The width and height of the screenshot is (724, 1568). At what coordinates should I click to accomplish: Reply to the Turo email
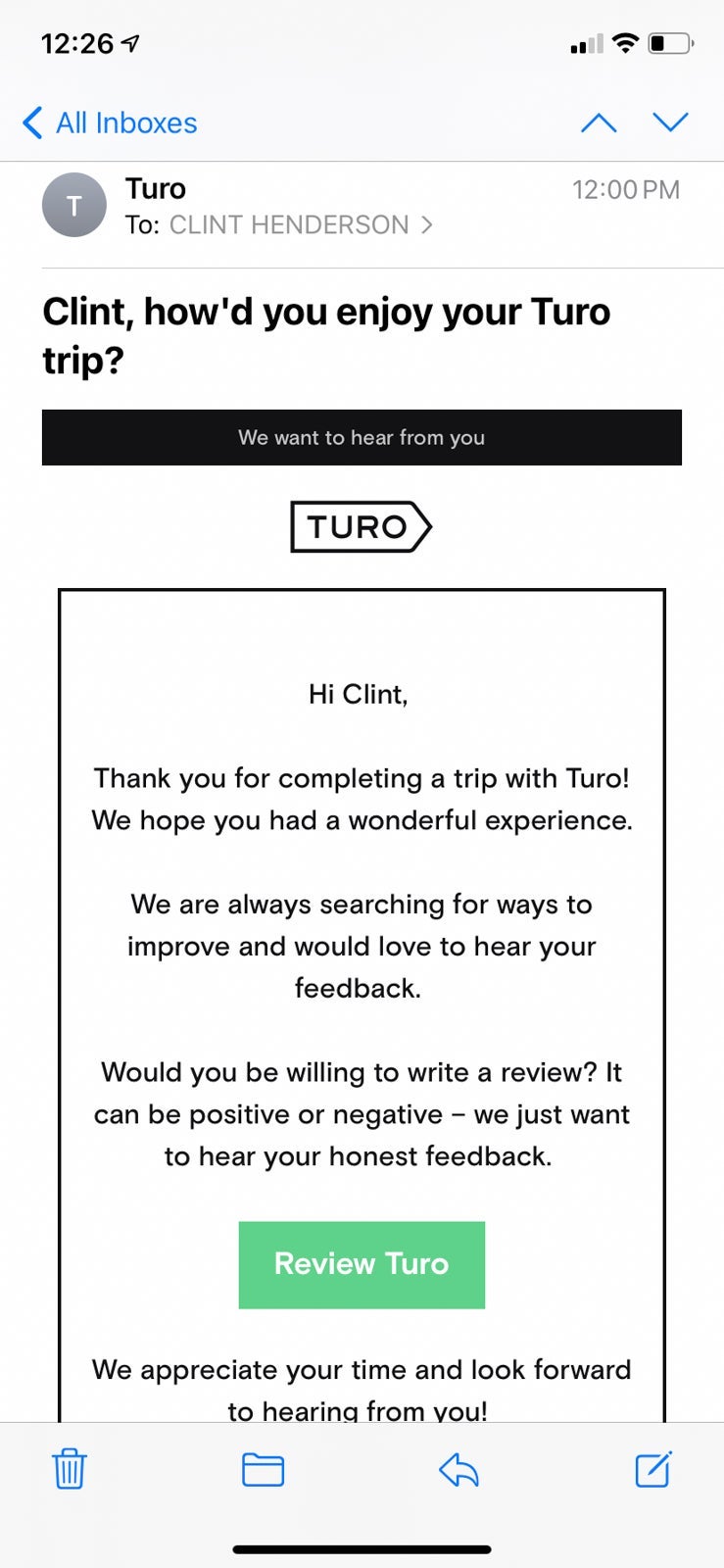[x=459, y=1469]
